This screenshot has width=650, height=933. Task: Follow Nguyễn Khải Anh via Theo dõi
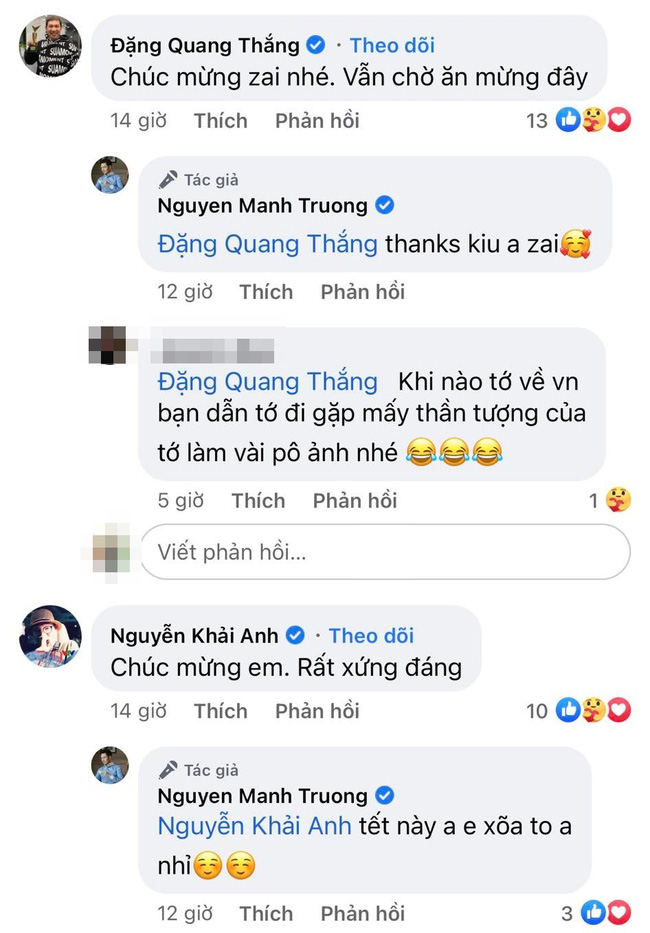pyautogui.click(x=371, y=635)
